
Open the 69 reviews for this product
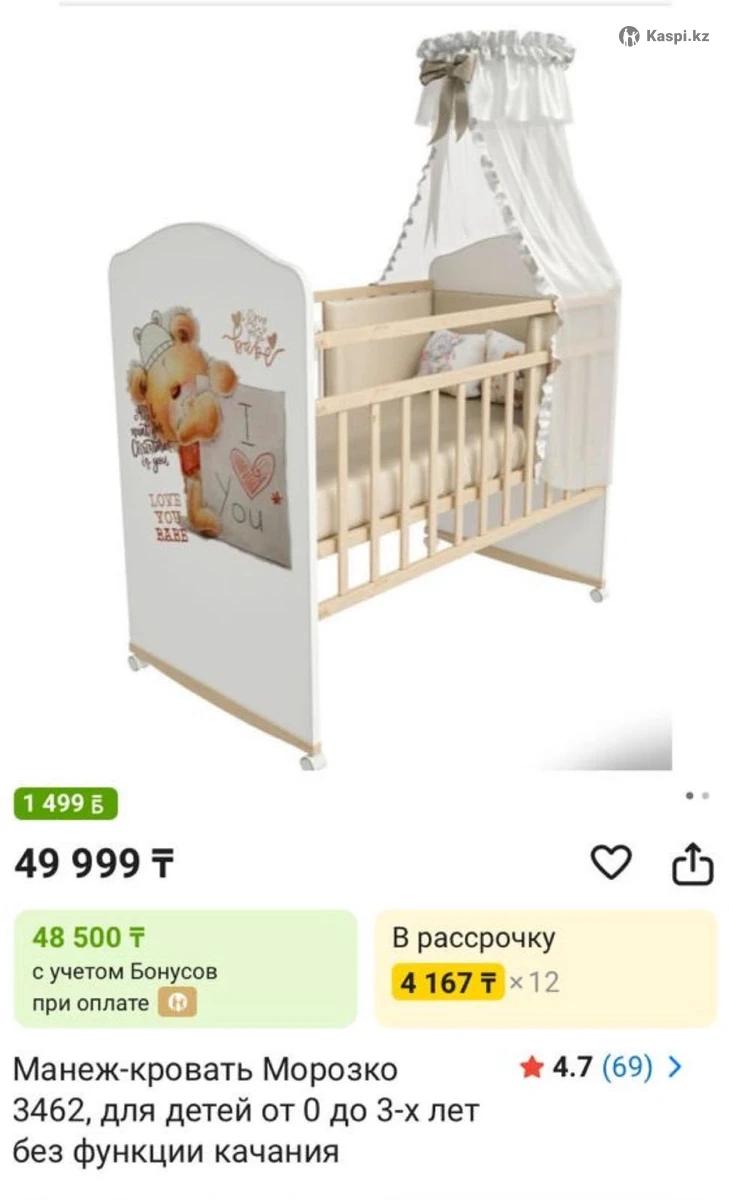click(627, 1068)
